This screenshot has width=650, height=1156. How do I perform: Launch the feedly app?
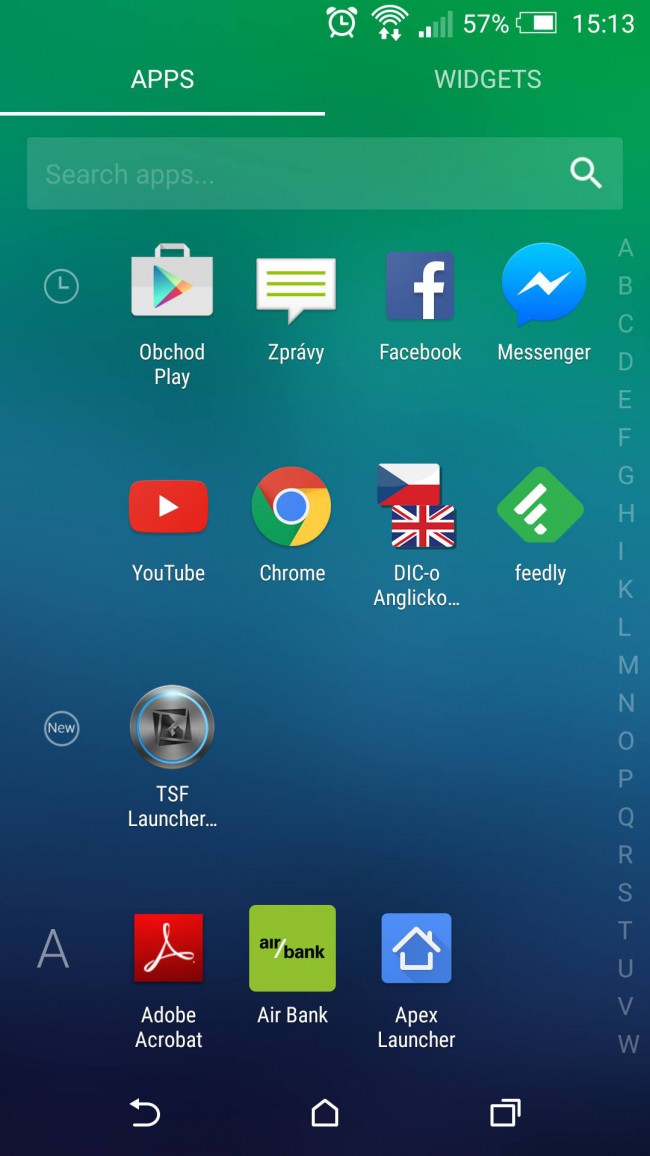[x=540, y=508]
